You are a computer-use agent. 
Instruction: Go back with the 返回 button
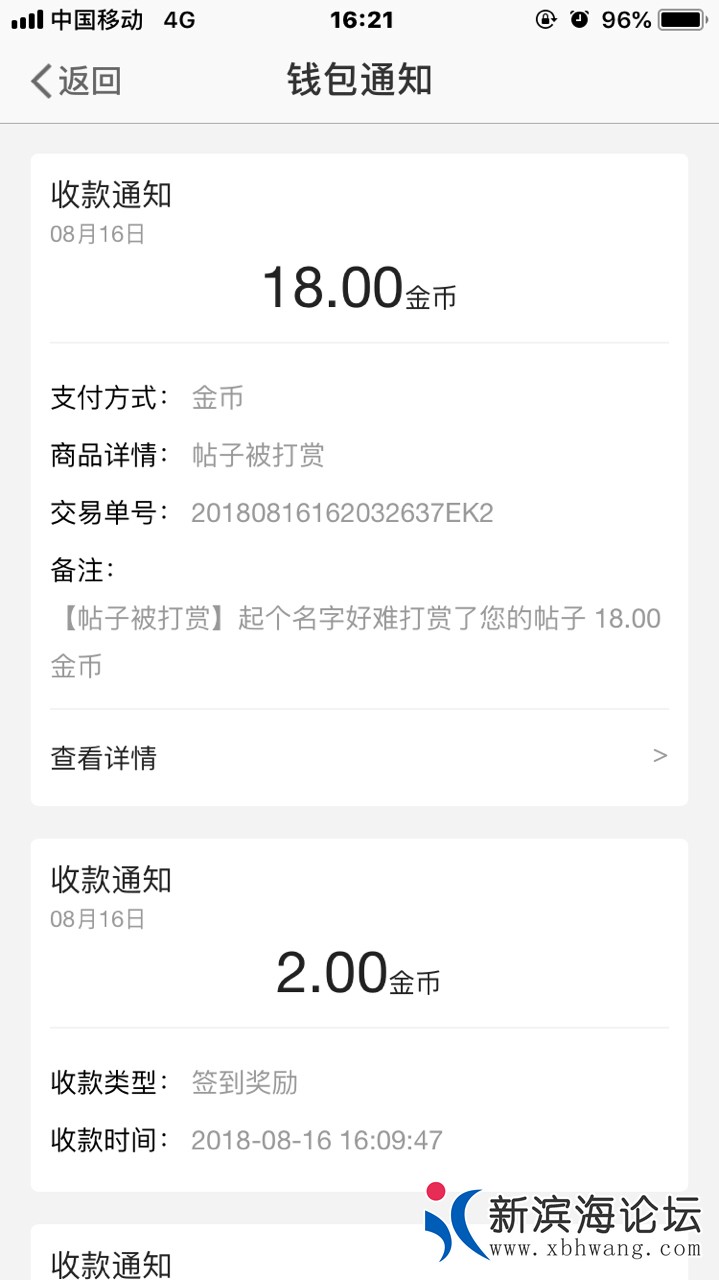click(76, 81)
